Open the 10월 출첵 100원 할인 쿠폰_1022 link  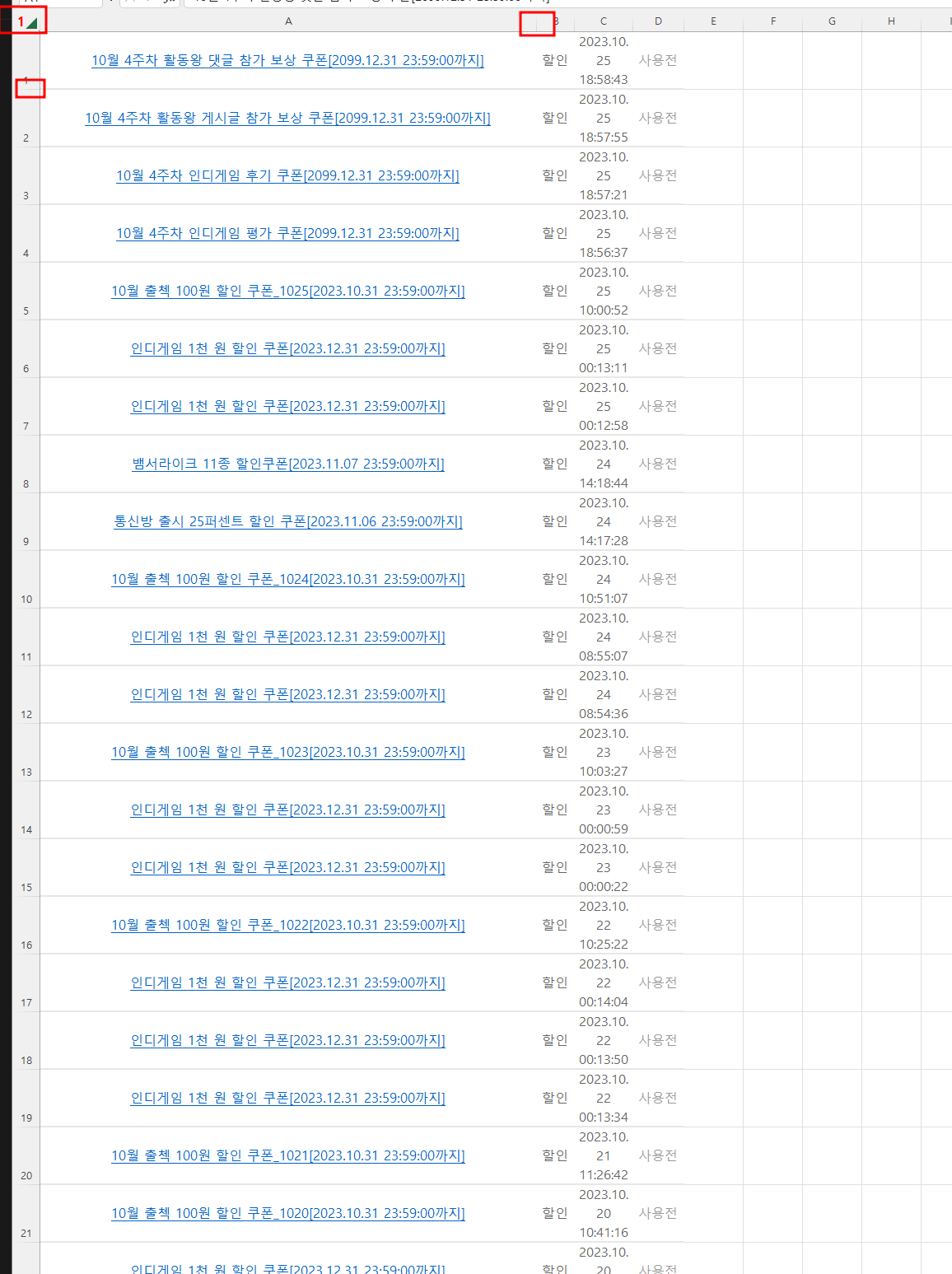(287, 925)
